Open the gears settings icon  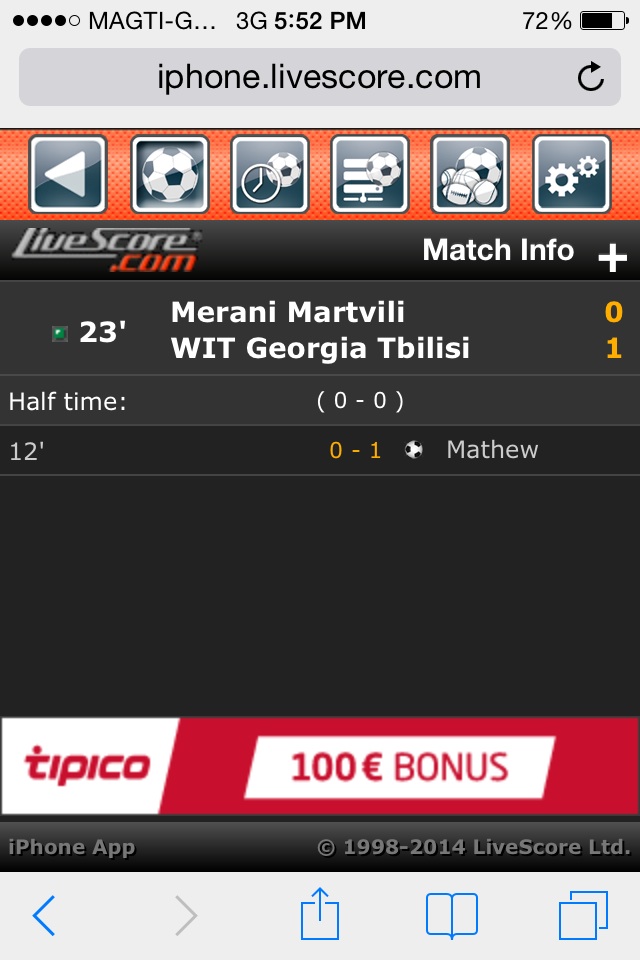[x=571, y=175]
